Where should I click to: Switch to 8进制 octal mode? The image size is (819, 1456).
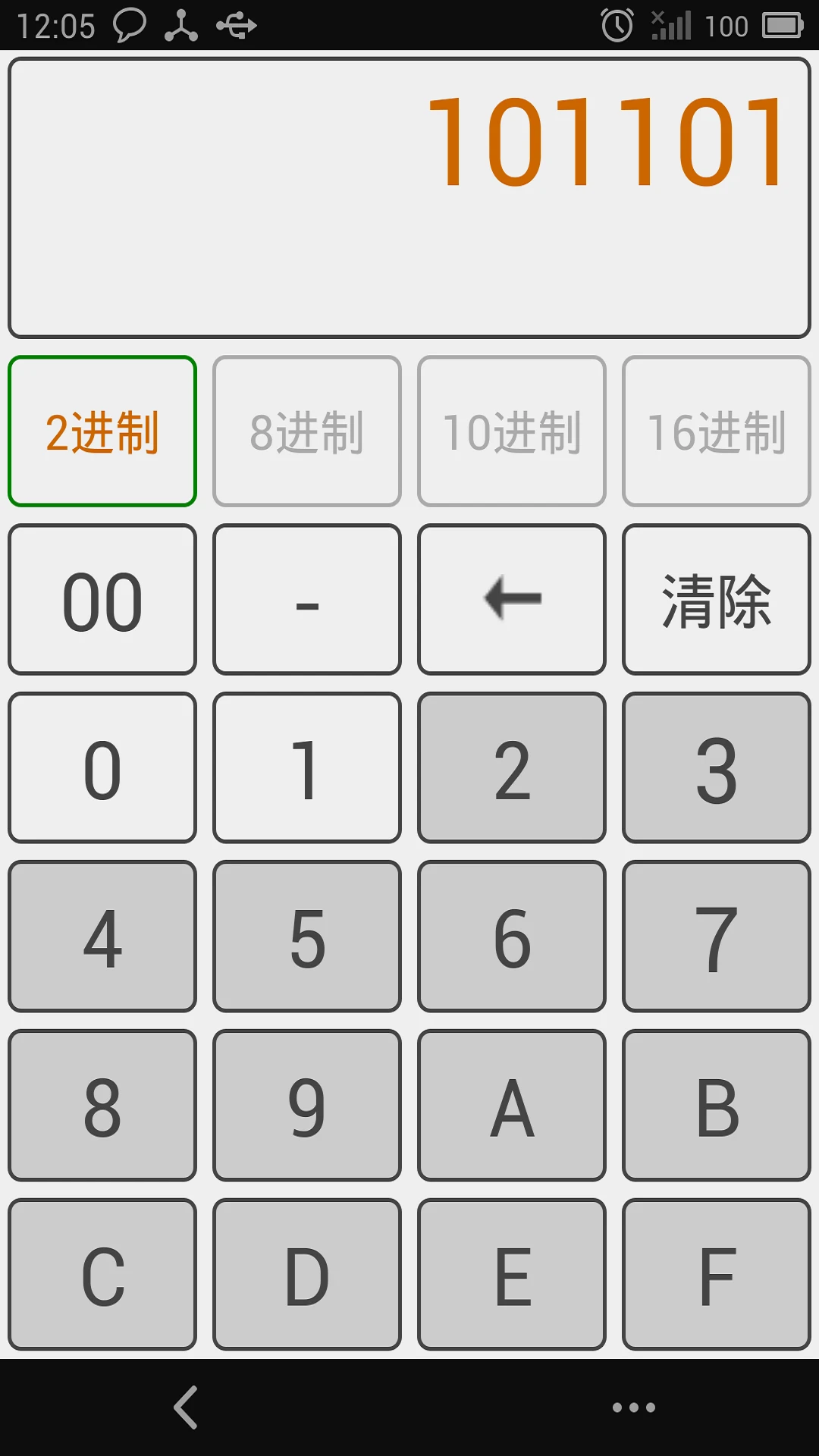click(x=307, y=431)
